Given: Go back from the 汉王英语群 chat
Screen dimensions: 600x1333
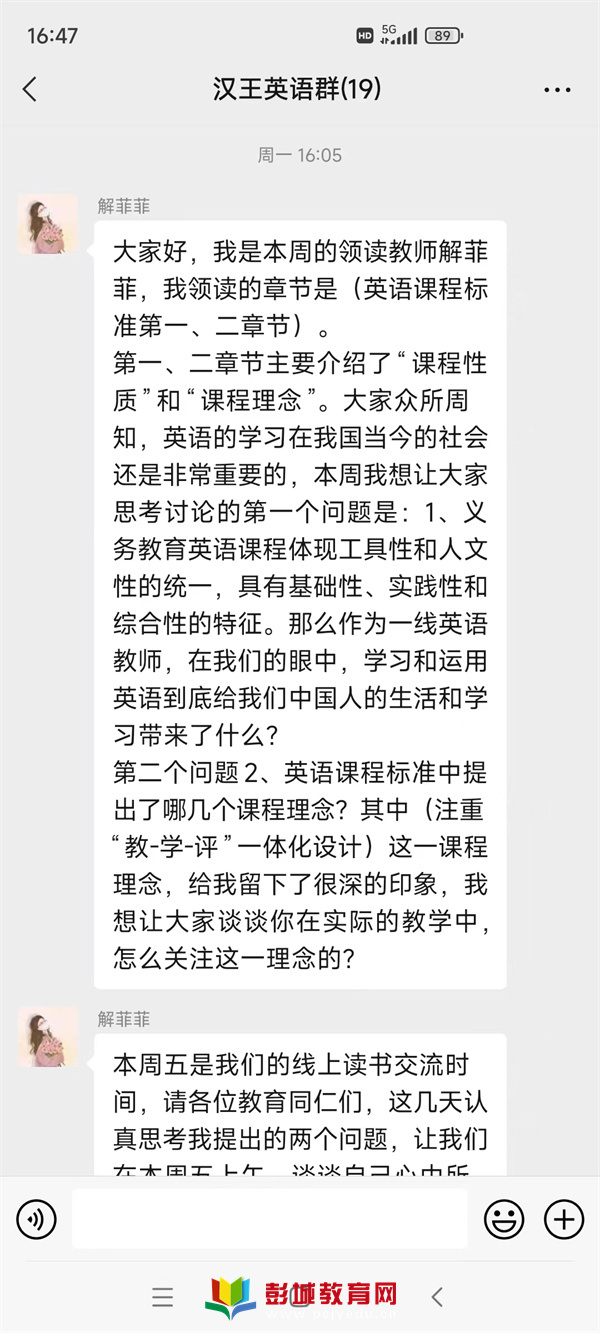Looking at the screenshot, I should click(x=30, y=89).
